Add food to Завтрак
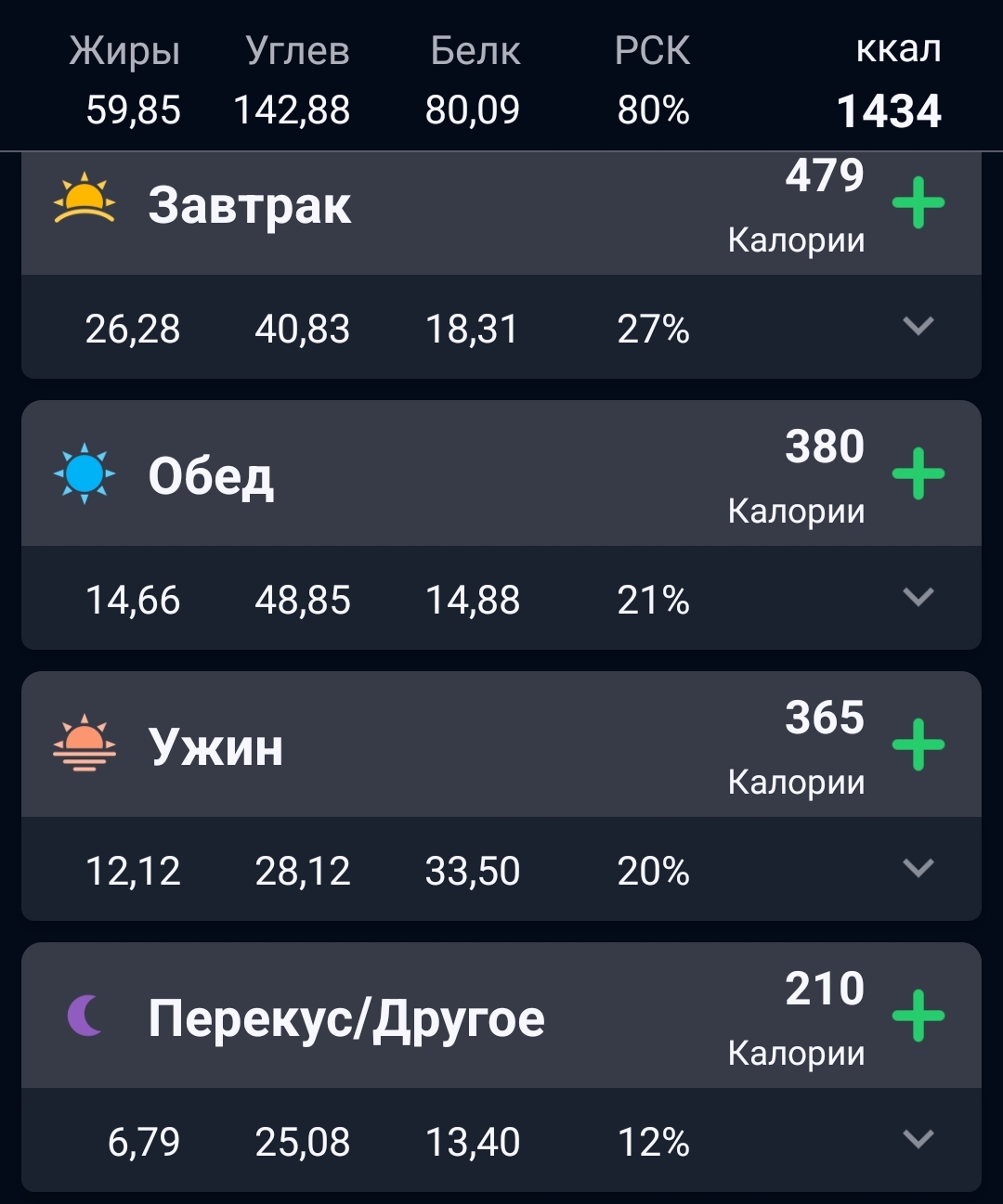 [918, 202]
